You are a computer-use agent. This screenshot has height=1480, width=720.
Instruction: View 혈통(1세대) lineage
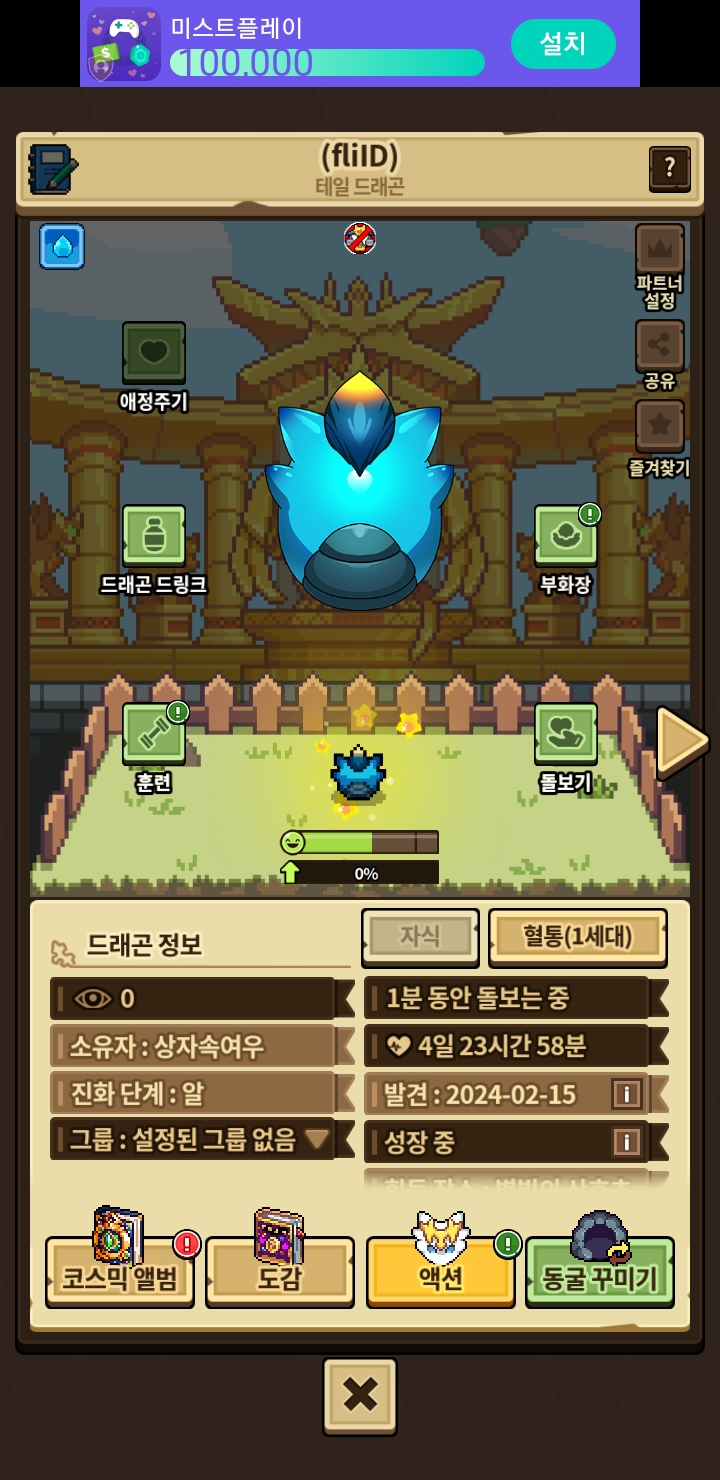(x=577, y=936)
